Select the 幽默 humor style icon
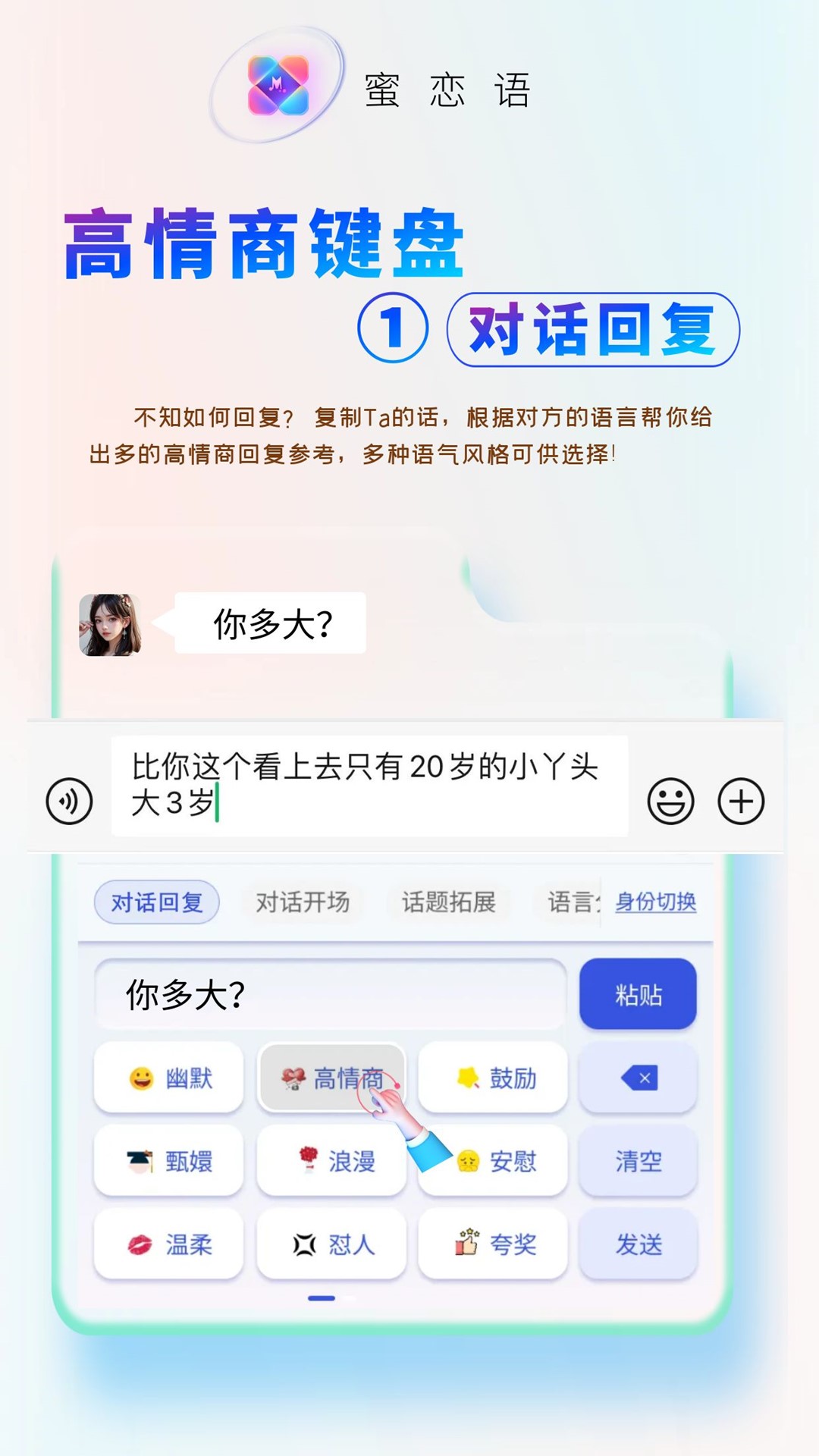This screenshot has height=1456, width=819. coord(168,1080)
